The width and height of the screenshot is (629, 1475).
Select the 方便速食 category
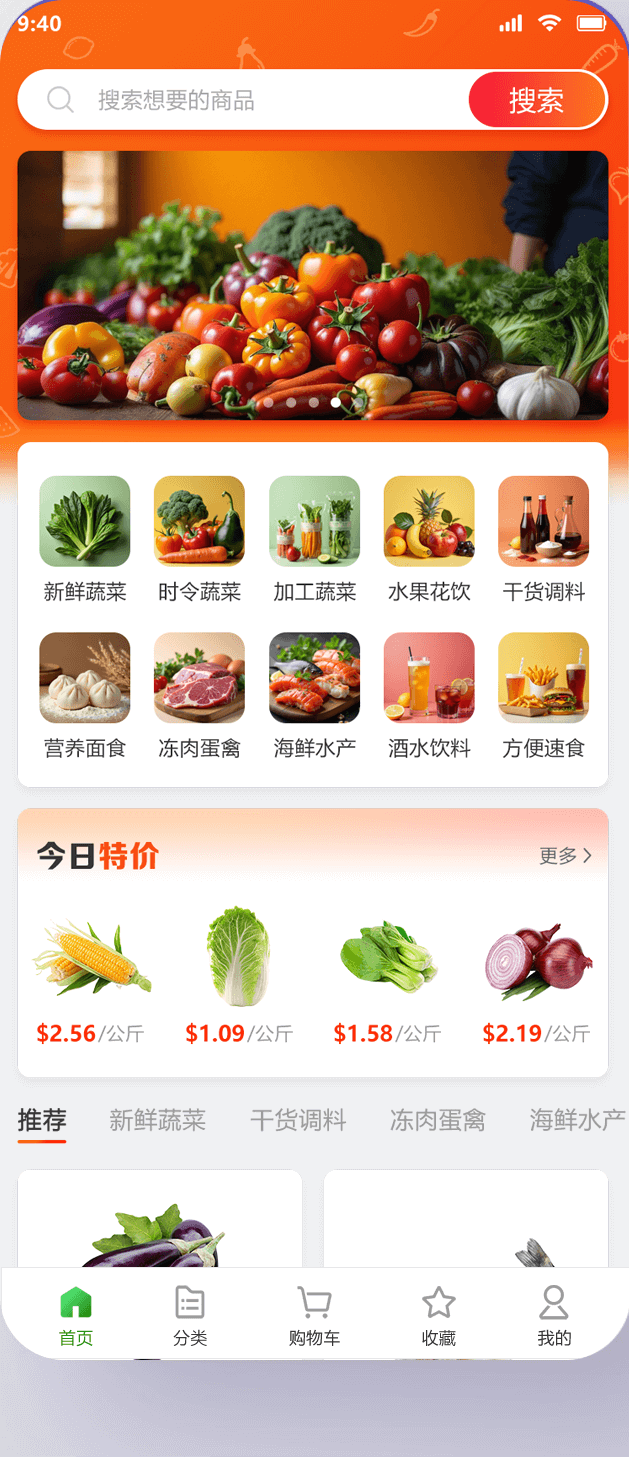point(543,677)
